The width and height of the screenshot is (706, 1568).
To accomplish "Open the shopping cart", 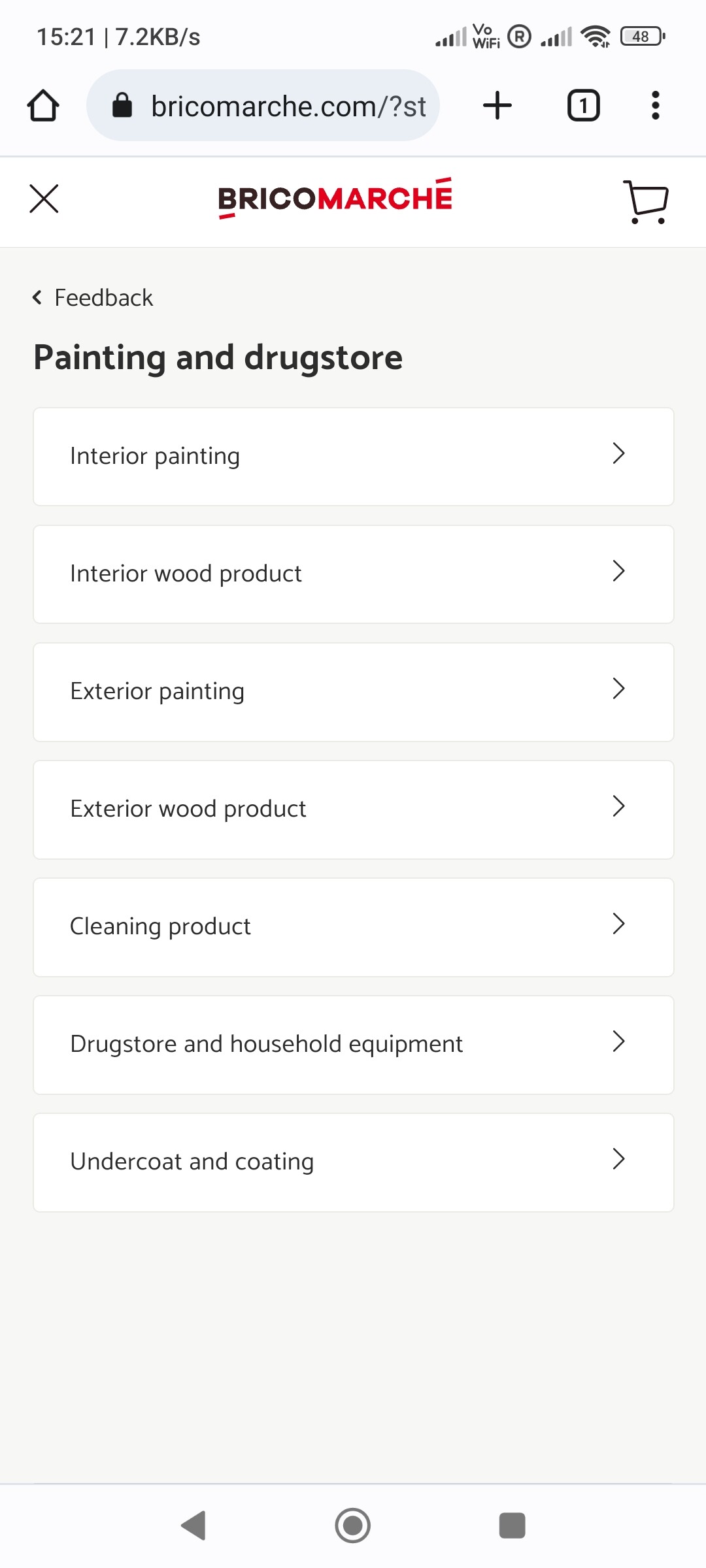I will 646,202.
